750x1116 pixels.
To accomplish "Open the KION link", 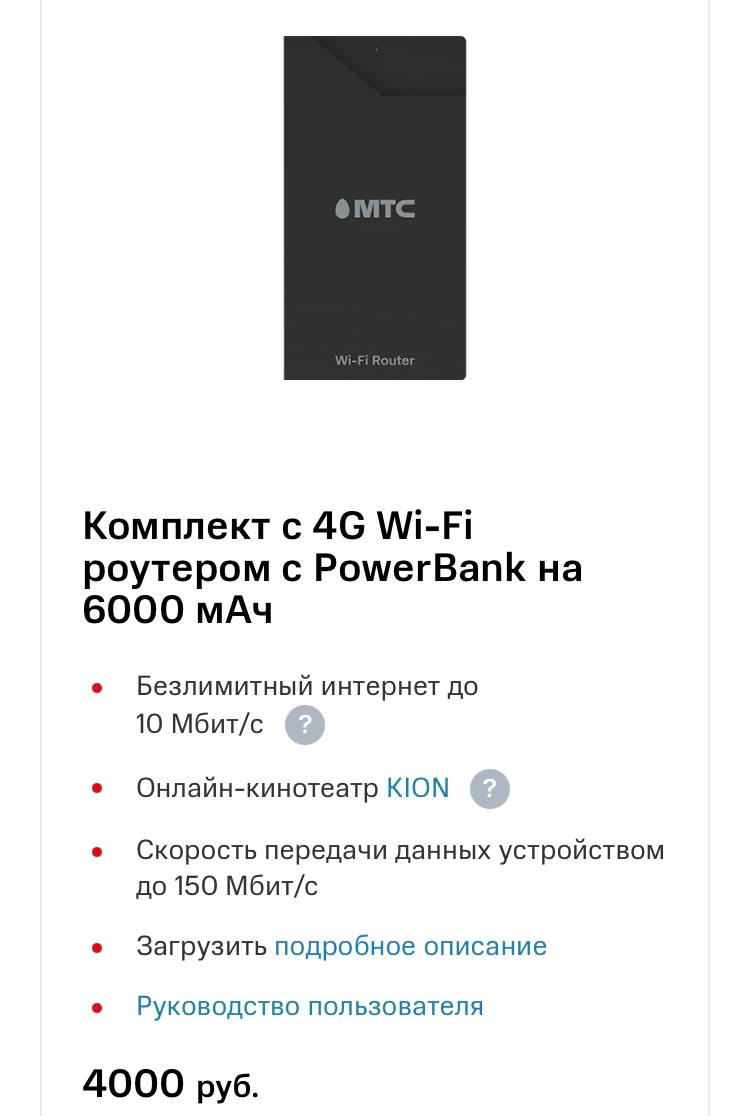I will click(418, 788).
